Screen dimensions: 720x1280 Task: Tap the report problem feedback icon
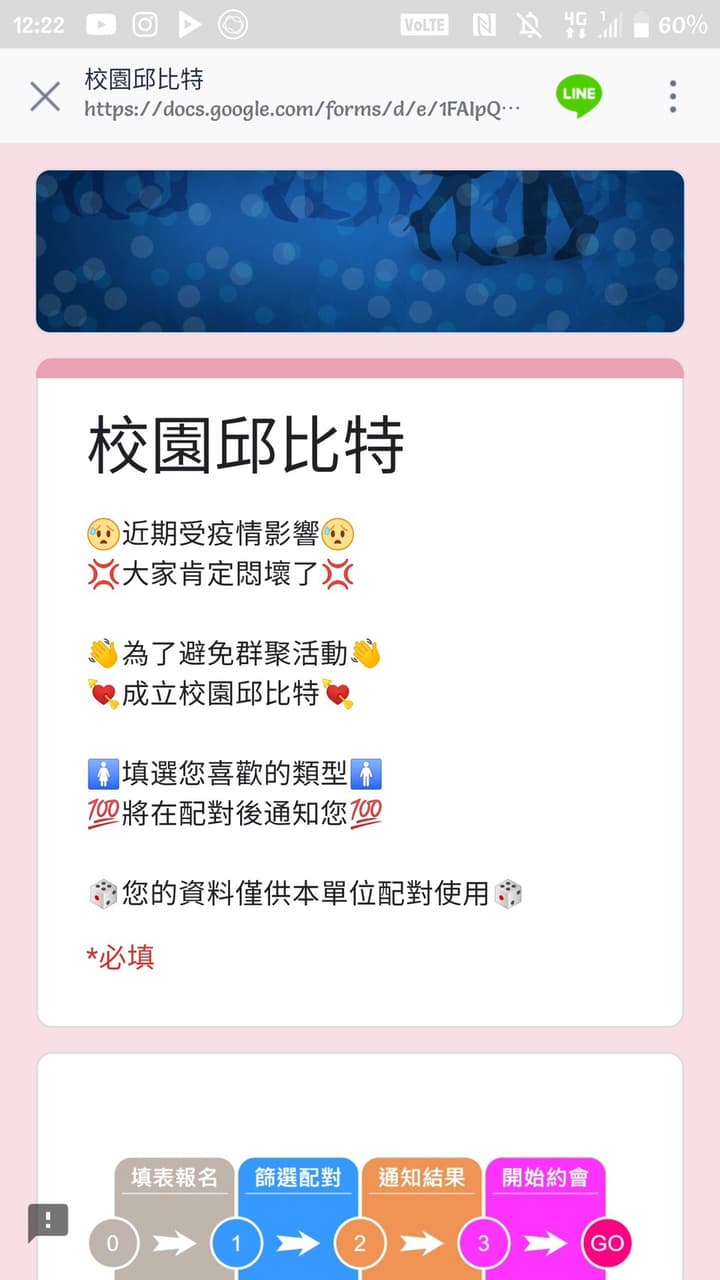coord(48,1222)
